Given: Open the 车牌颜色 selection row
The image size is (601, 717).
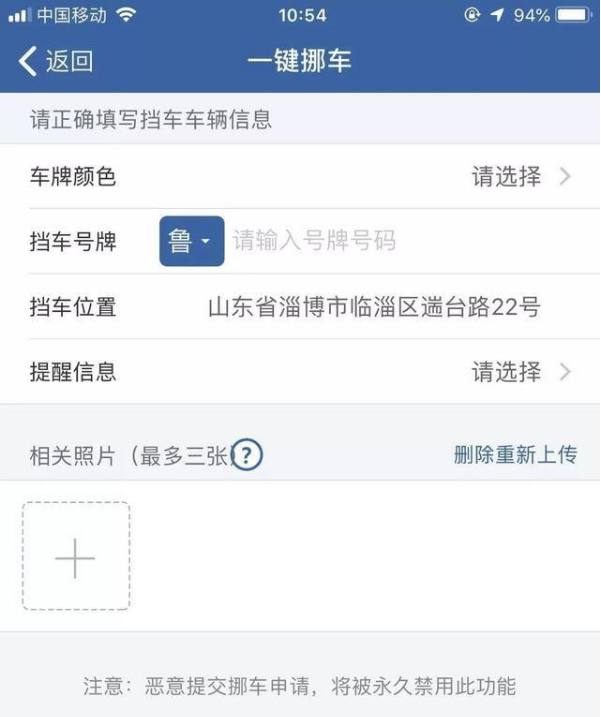Looking at the screenshot, I should 300,177.
